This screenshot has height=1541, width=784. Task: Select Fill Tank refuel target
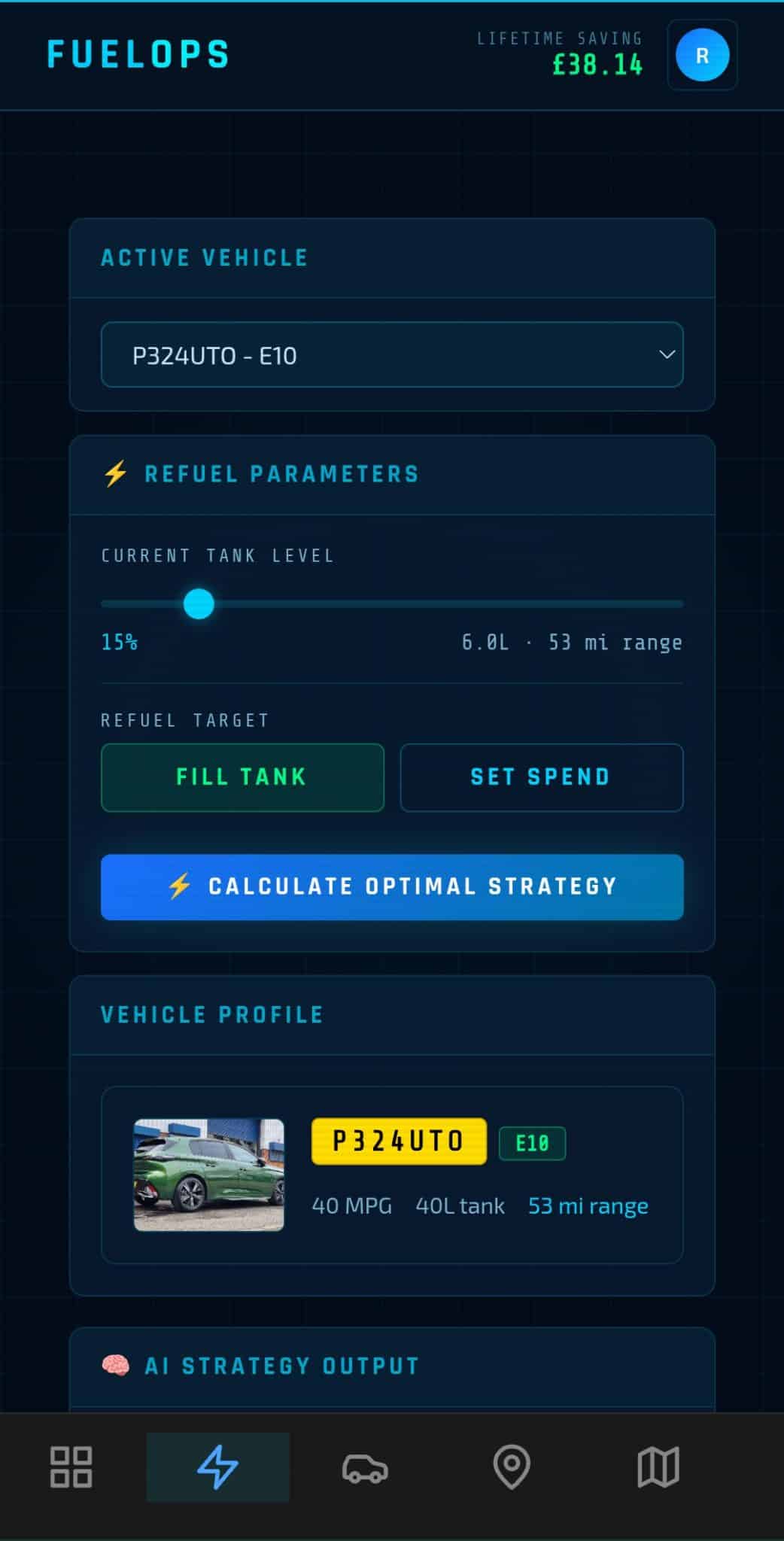[x=242, y=777]
